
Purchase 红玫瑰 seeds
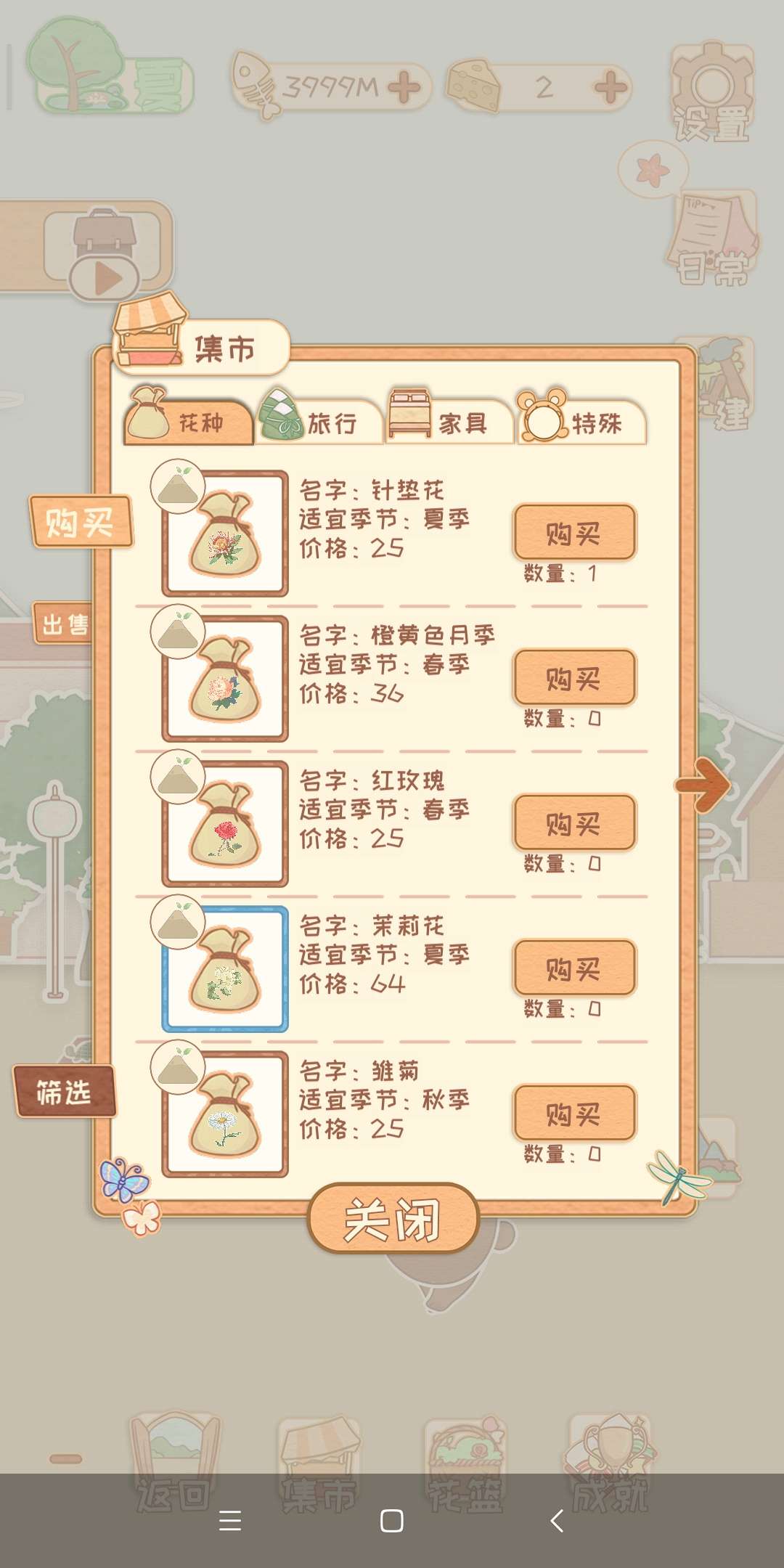click(574, 823)
